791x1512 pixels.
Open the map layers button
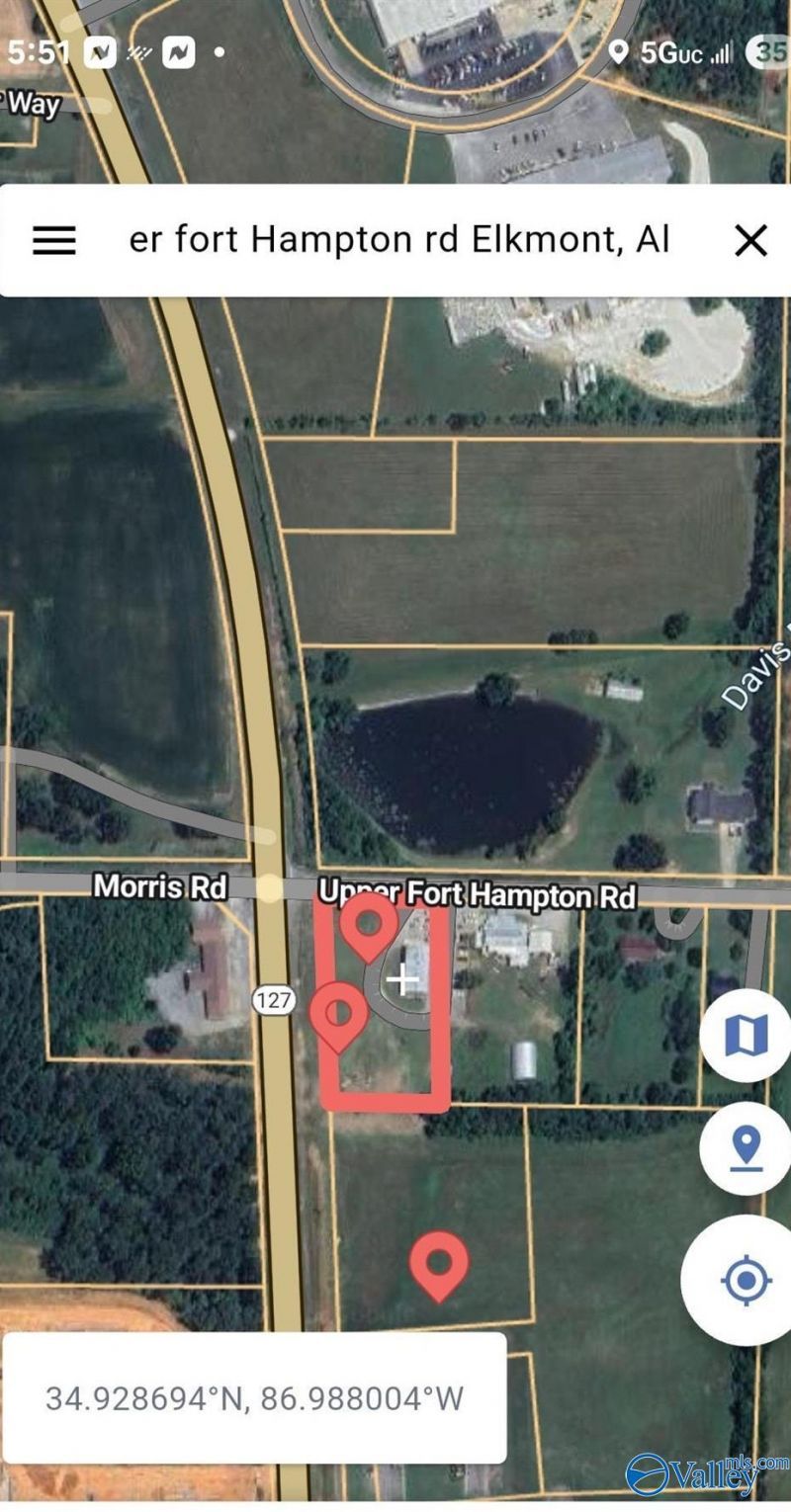(746, 1035)
